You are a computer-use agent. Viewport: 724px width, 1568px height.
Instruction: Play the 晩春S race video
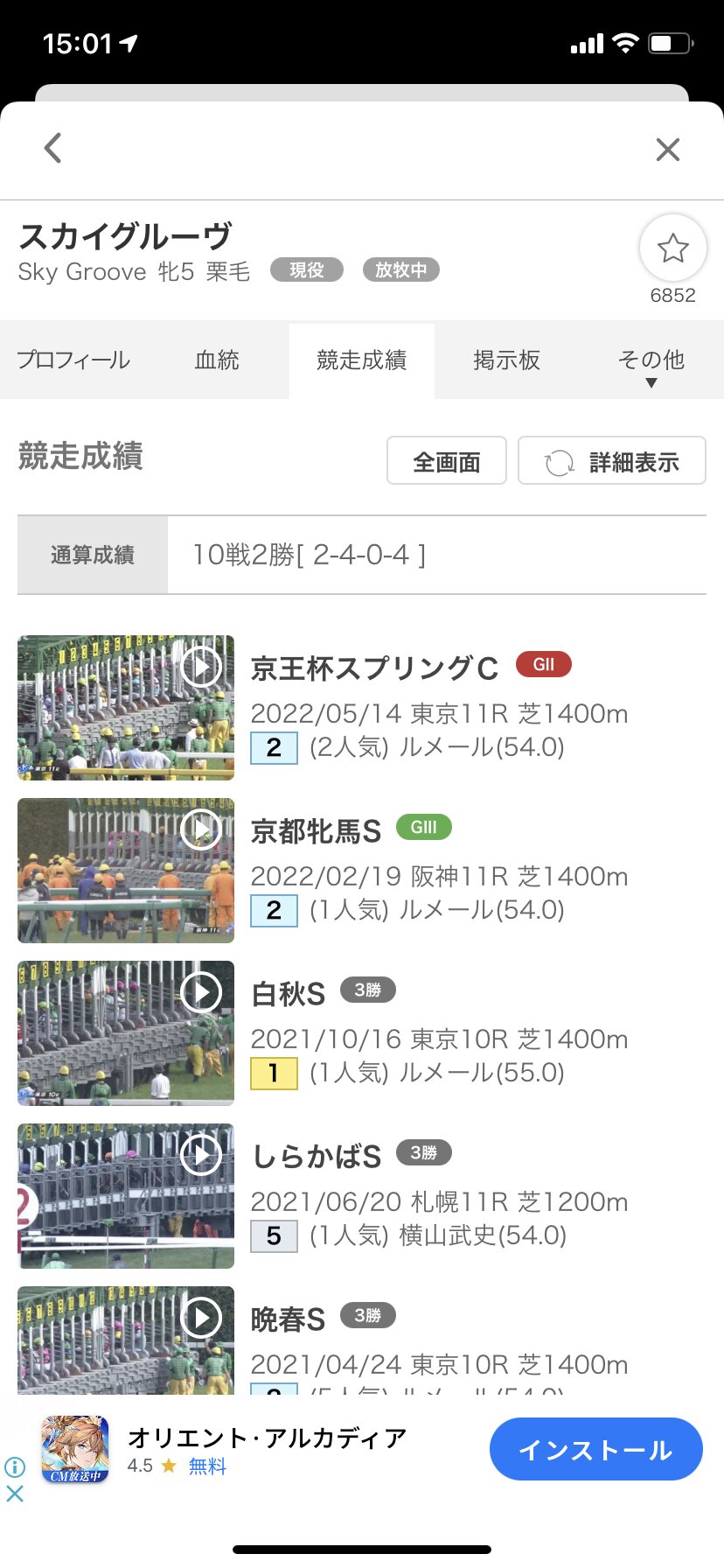126,1340
